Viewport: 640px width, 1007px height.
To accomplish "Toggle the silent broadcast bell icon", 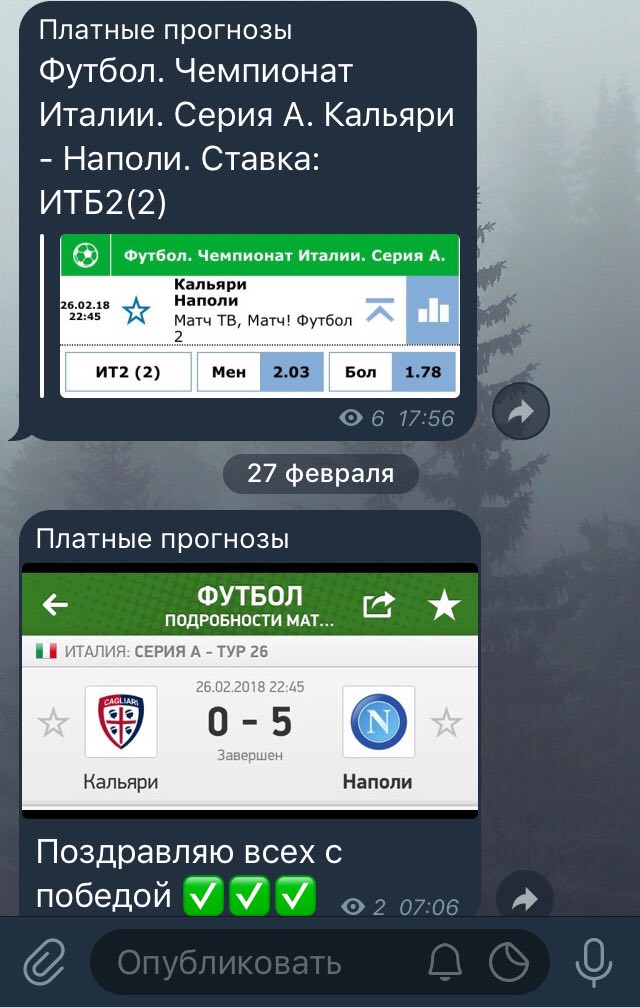I will click(x=446, y=964).
